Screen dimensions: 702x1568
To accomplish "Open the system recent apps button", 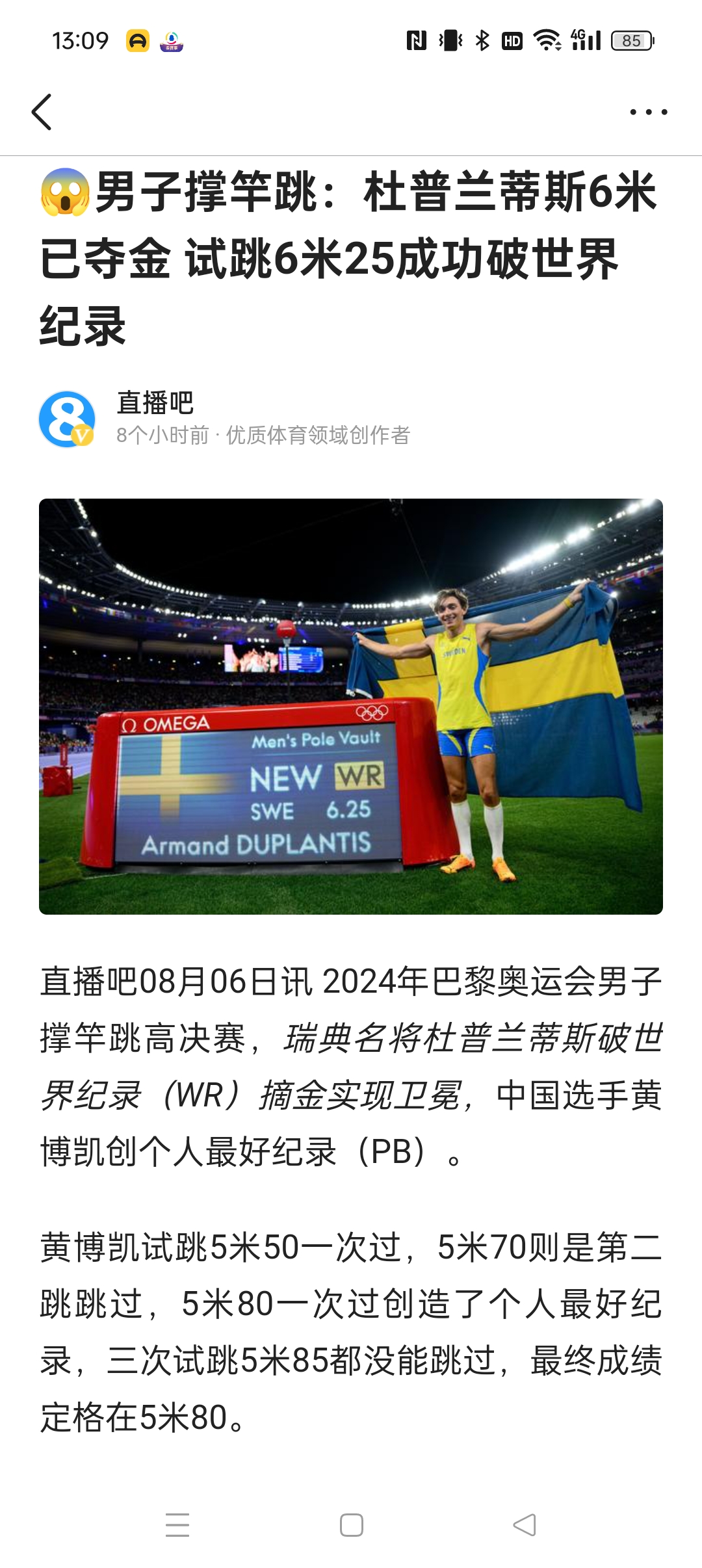I will pyautogui.click(x=177, y=1524).
